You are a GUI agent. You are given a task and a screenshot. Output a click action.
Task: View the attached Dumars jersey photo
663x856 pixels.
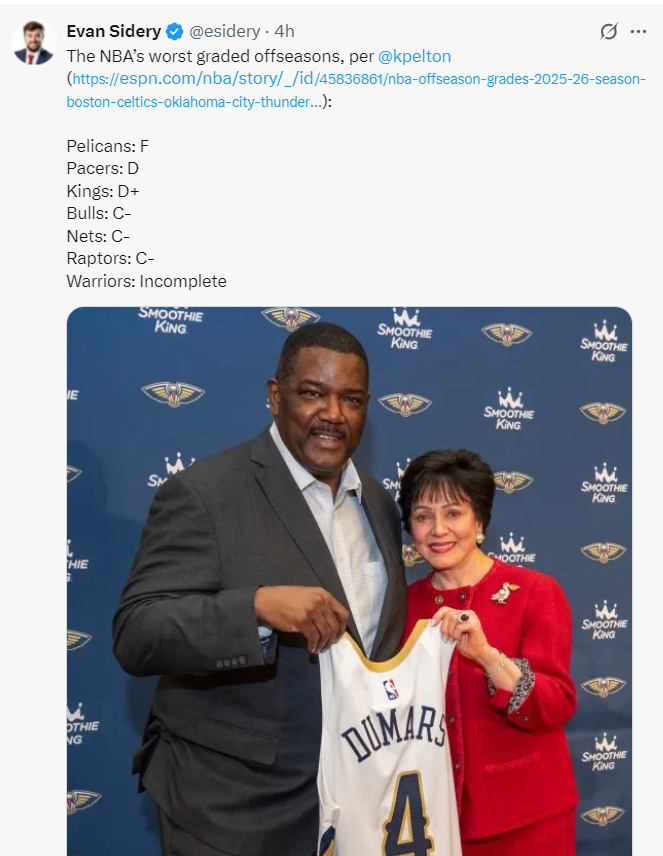click(x=349, y=580)
